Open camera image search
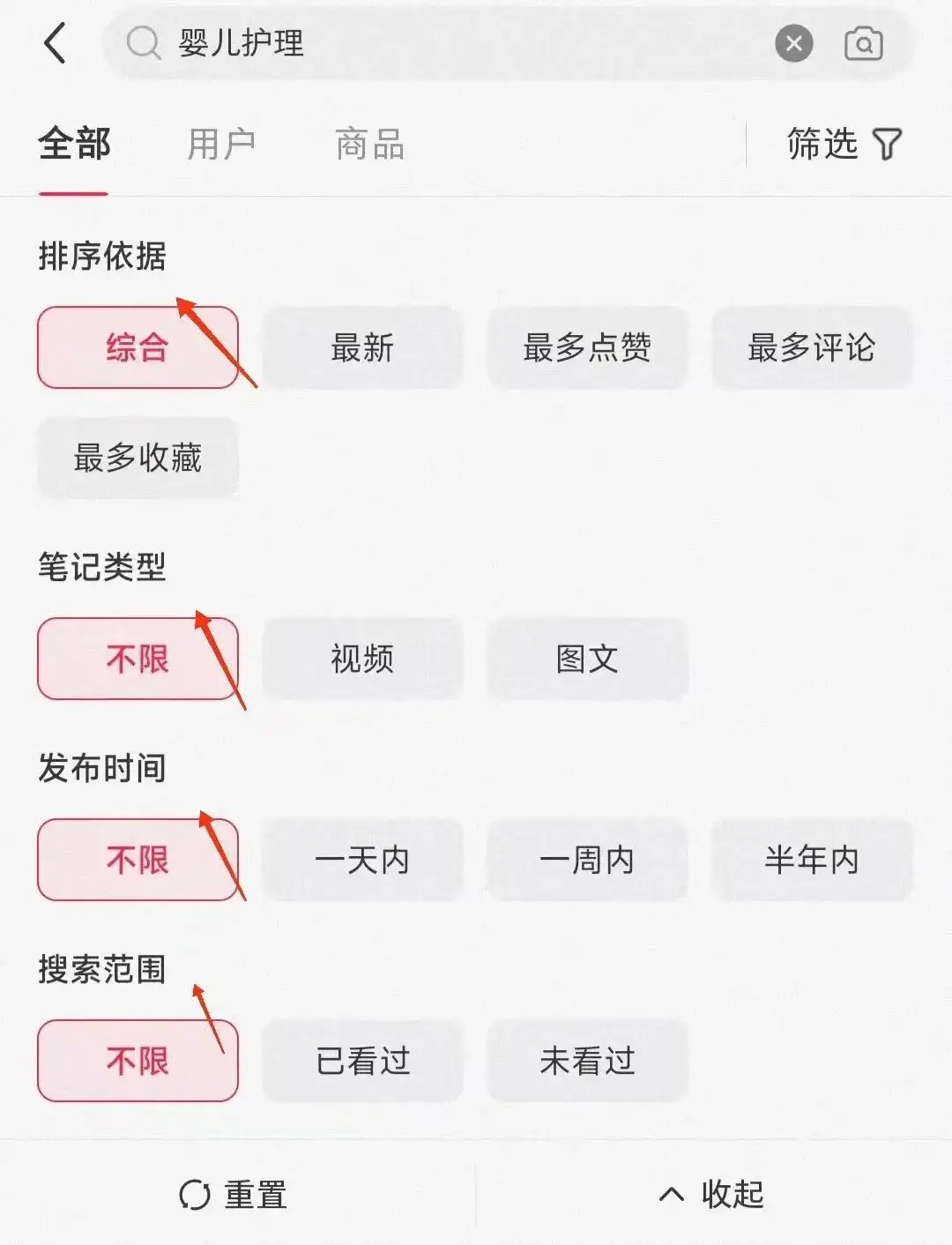This screenshot has width=952, height=1245. 863,42
